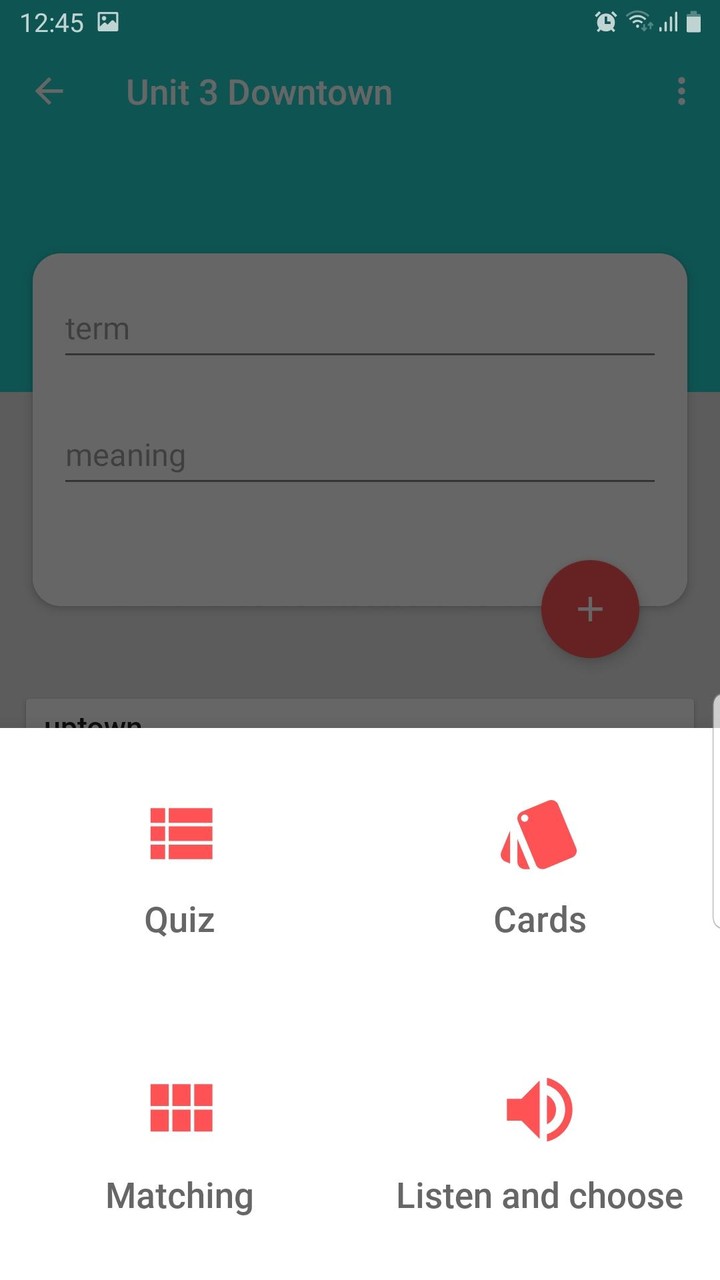Tap the signal strength indicator in status bar
Screen dimensions: 720x1280
click(x=668, y=21)
